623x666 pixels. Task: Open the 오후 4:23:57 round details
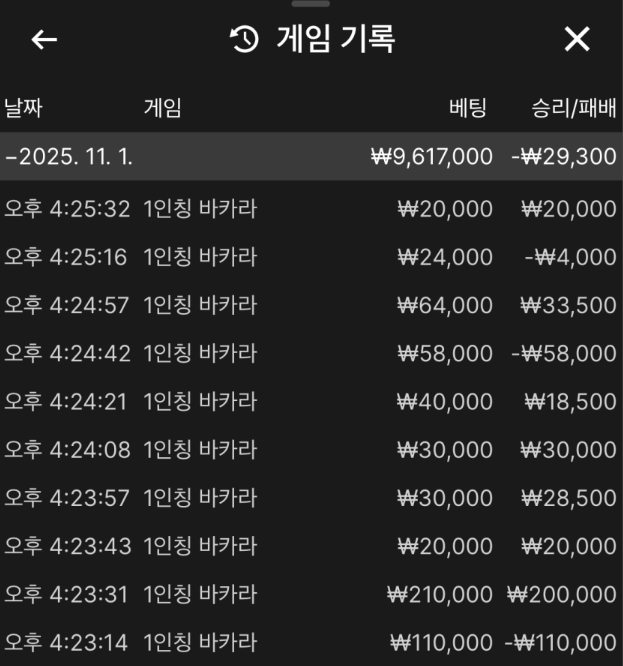[310, 497]
